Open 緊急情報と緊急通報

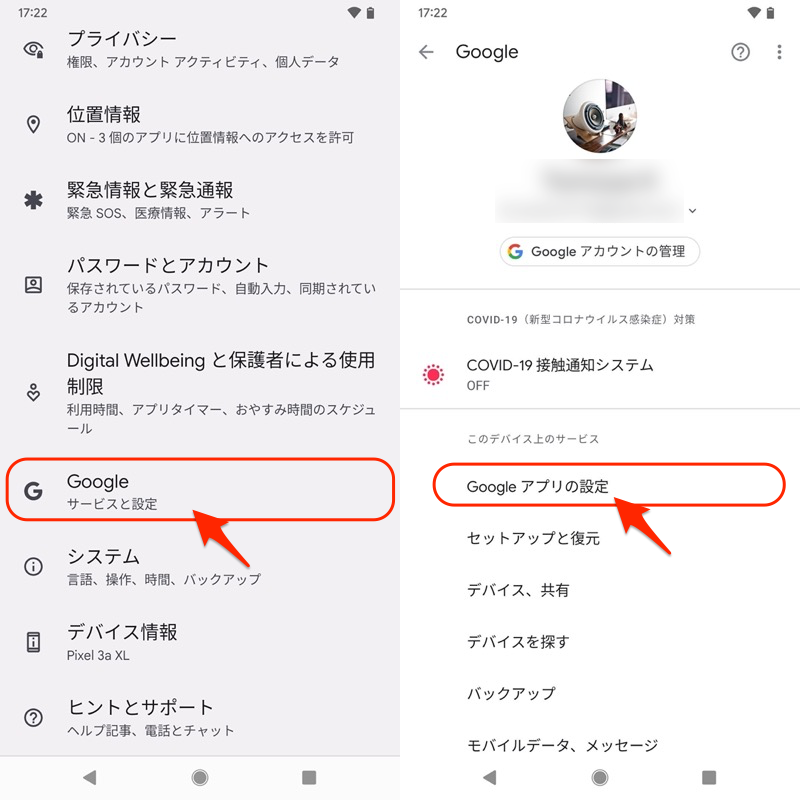pos(200,200)
